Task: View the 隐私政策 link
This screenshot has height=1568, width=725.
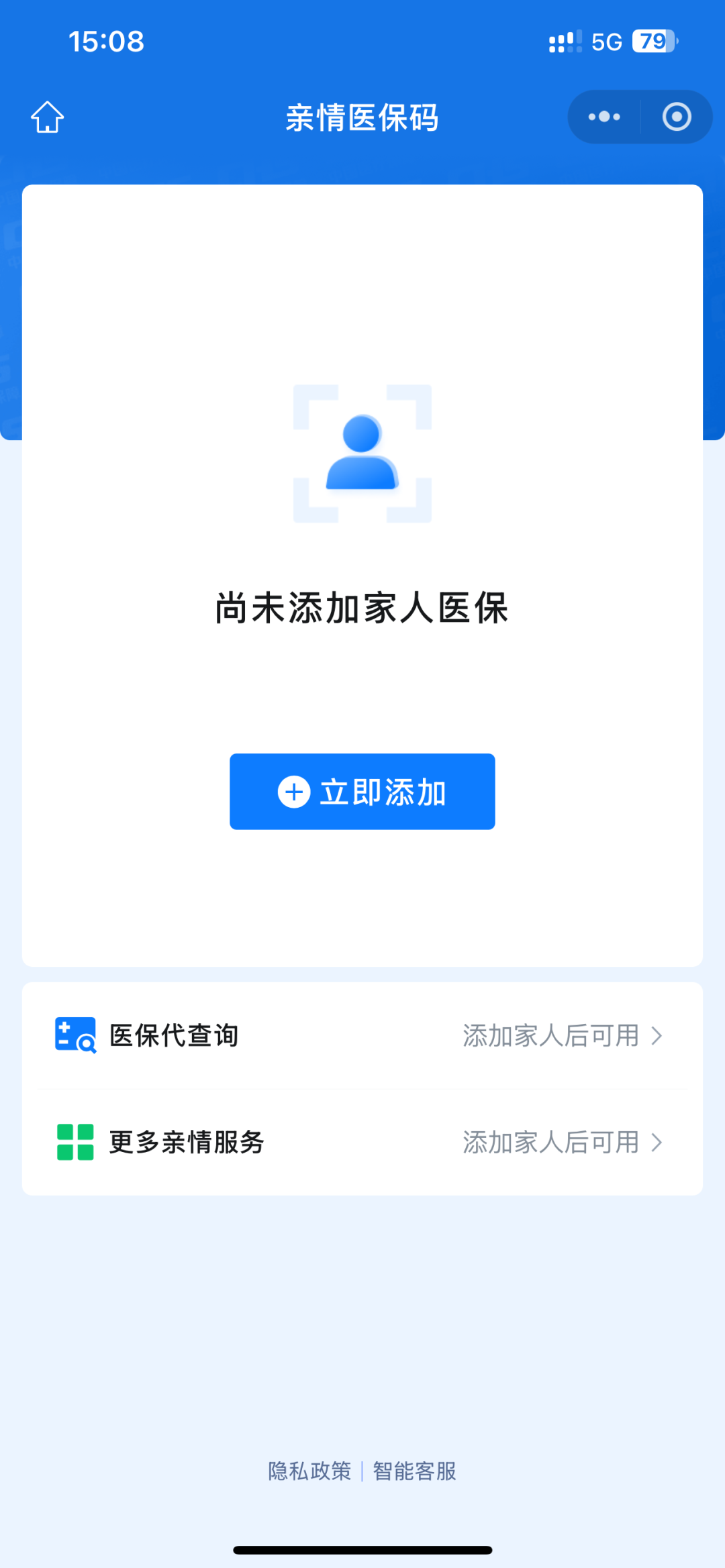Action: point(309,1471)
